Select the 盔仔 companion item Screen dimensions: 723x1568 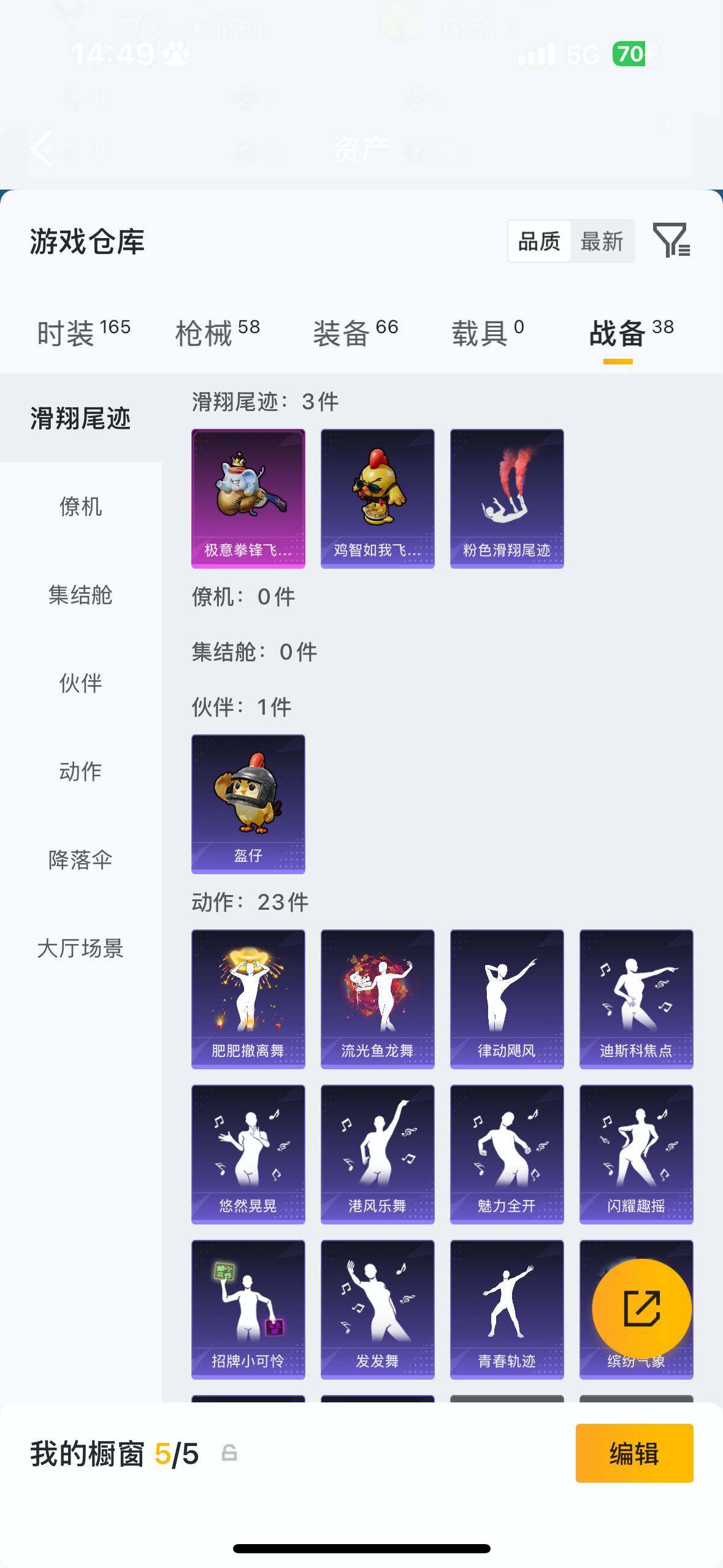click(247, 804)
